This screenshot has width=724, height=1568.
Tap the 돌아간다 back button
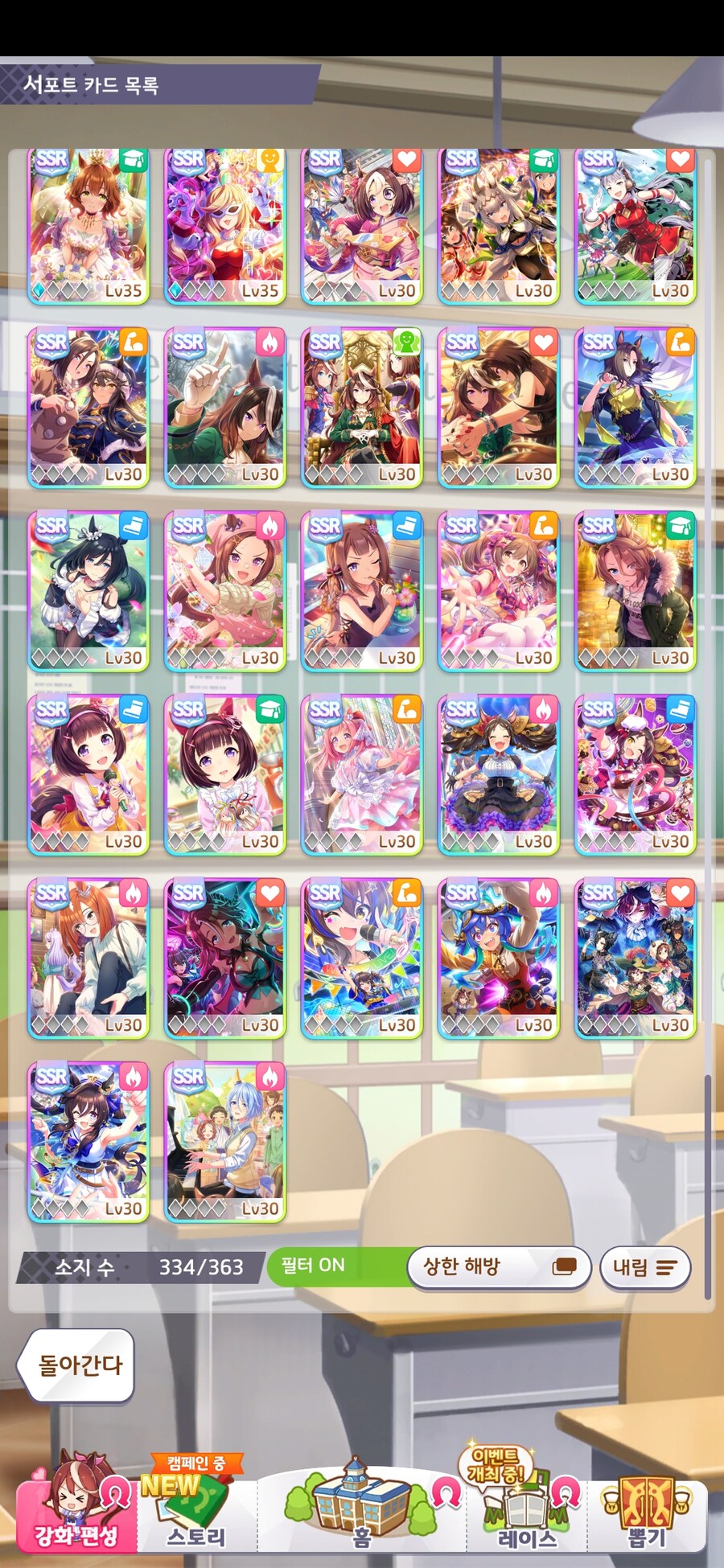click(x=78, y=1365)
